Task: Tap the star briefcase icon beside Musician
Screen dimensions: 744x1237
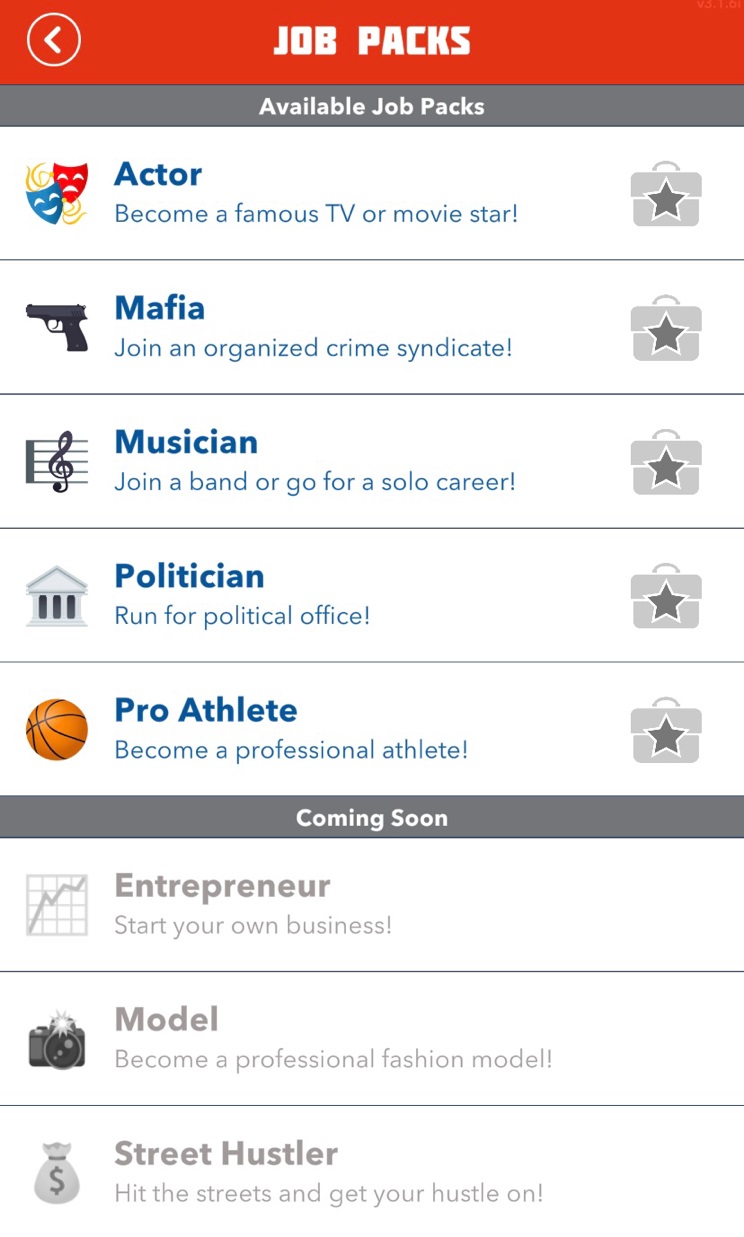Action: (x=666, y=462)
